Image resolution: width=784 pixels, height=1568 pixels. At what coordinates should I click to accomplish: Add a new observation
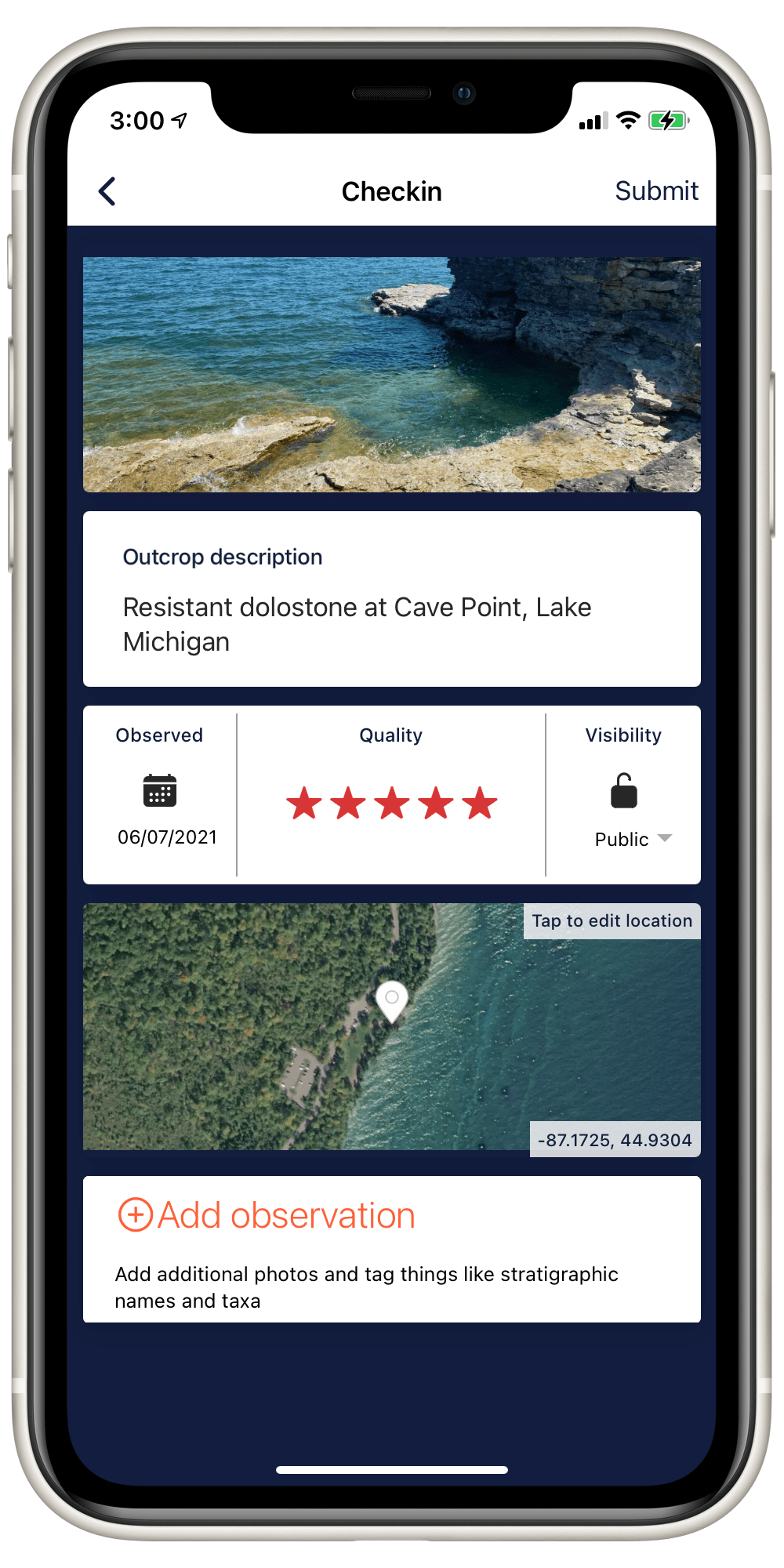[x=267, y=1215]
